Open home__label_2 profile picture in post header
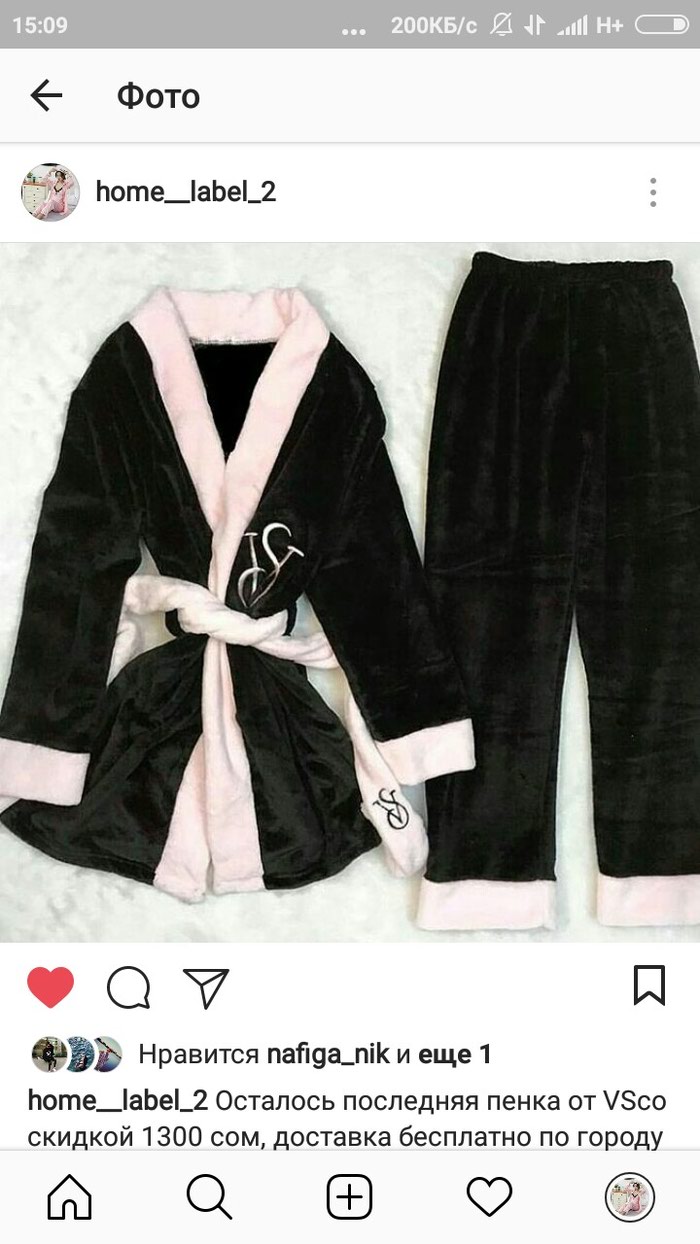Screen dimensions: 700x1244 click(50, 192)
